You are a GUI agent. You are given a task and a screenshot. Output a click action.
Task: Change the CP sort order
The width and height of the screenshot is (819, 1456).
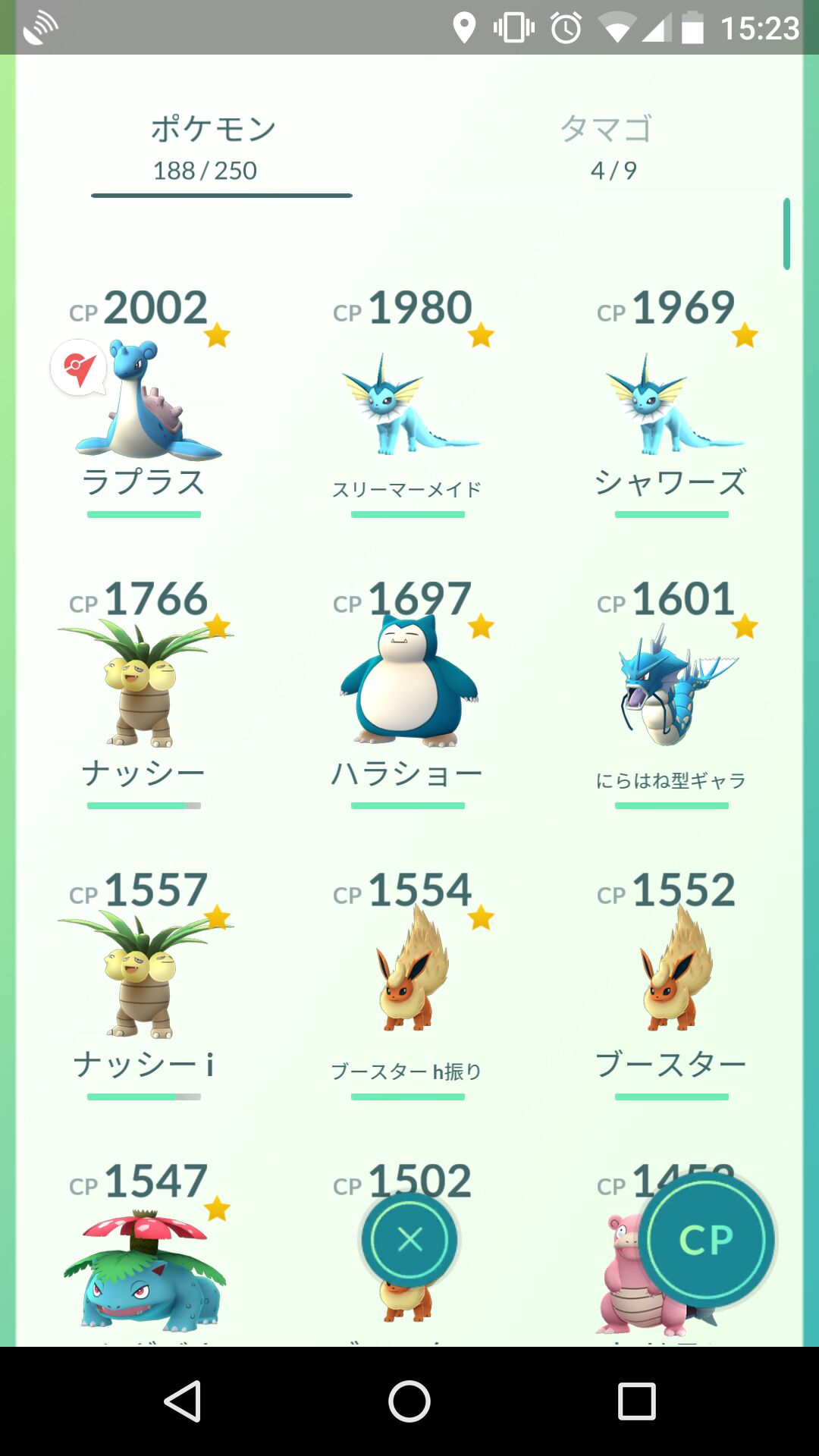(707, 1240)
